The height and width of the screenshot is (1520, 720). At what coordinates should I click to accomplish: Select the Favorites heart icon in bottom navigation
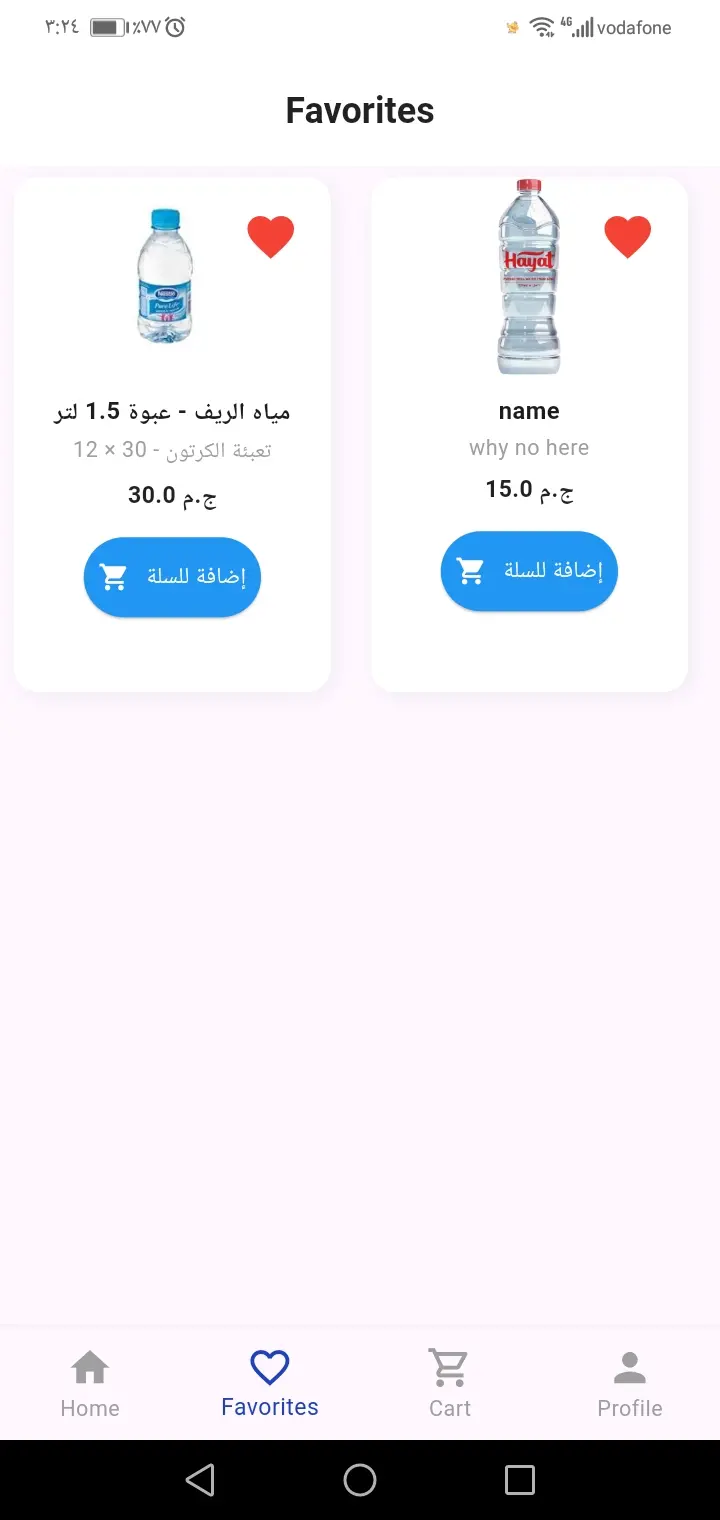(x=269, y=1365)
